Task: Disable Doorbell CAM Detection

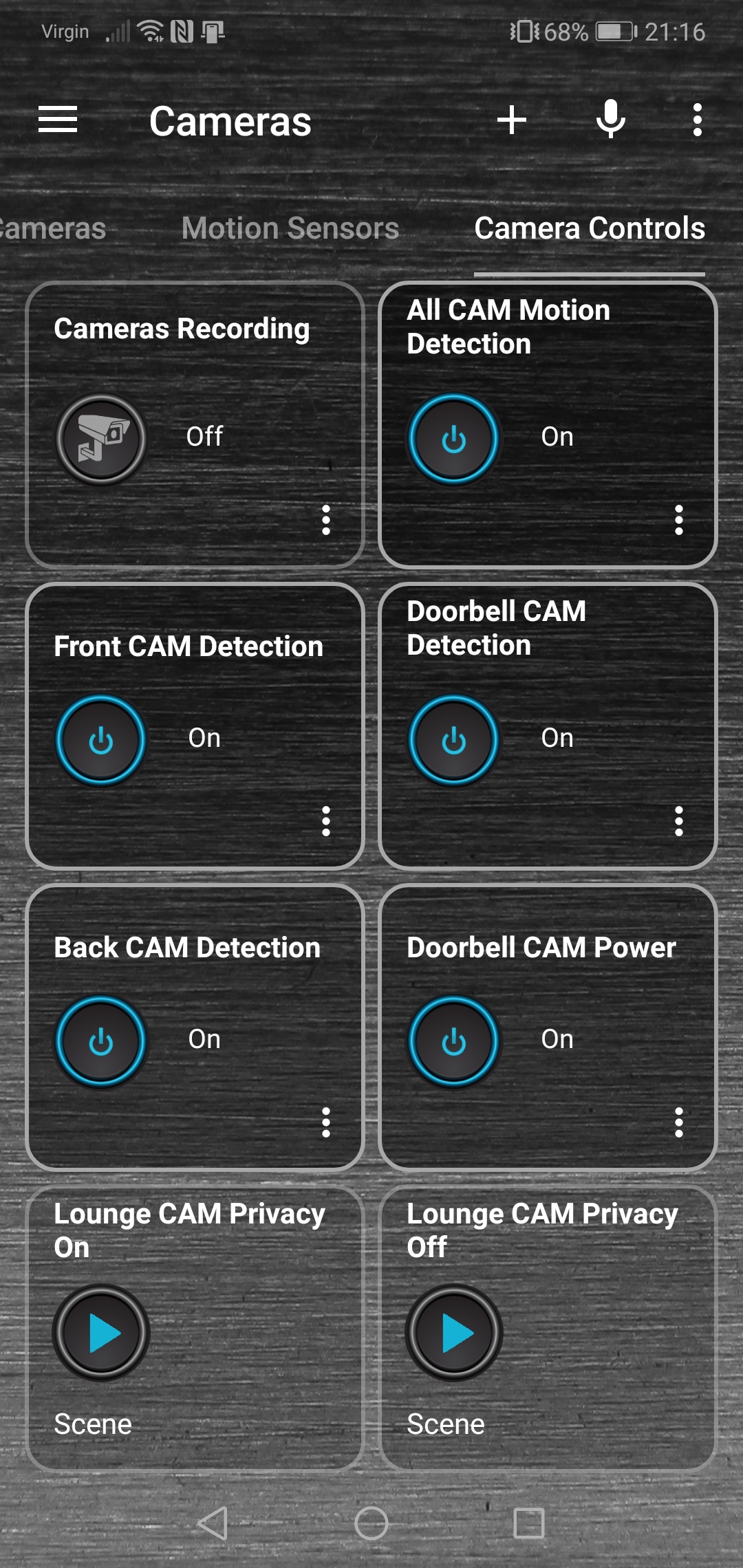Action: click(x=453, y=739)
